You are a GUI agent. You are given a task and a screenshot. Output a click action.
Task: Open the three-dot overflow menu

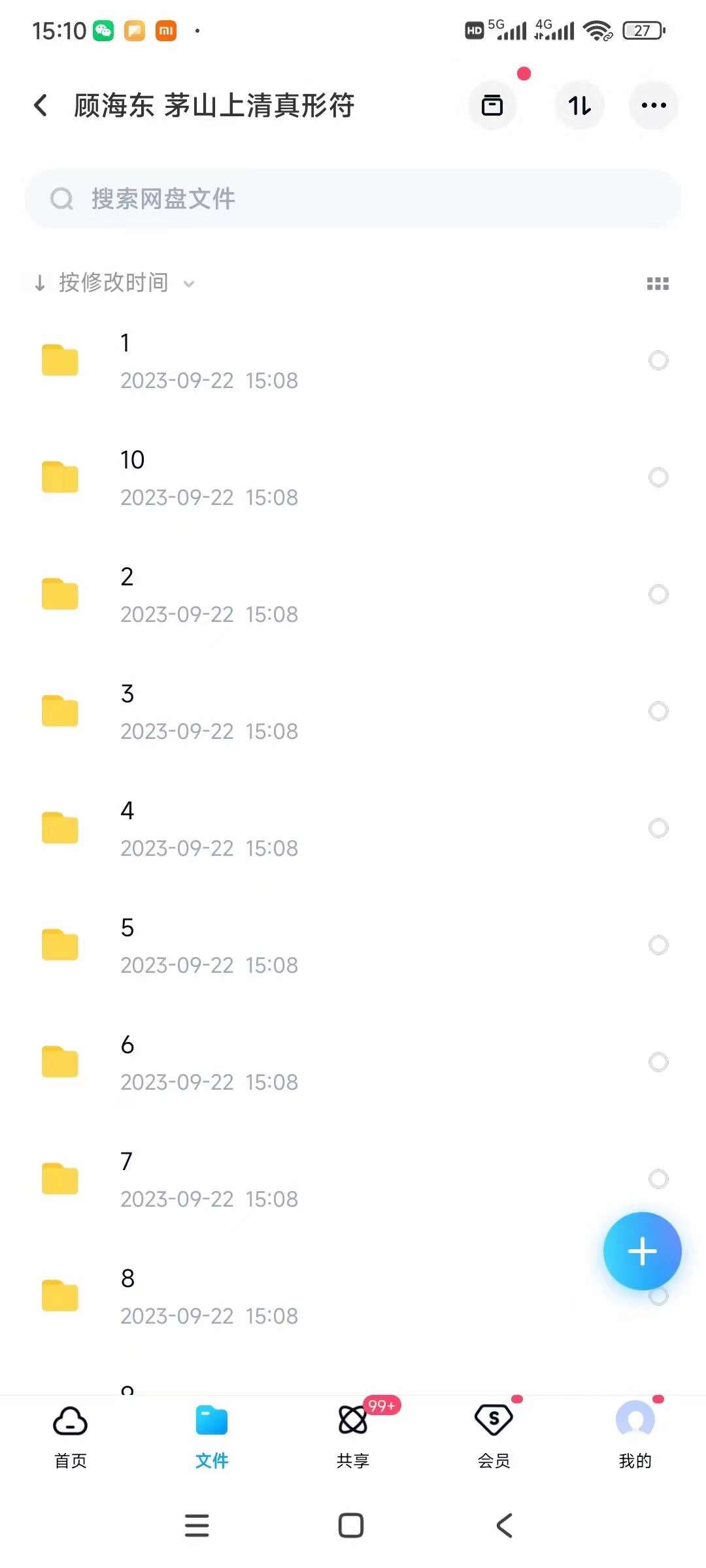653,105
